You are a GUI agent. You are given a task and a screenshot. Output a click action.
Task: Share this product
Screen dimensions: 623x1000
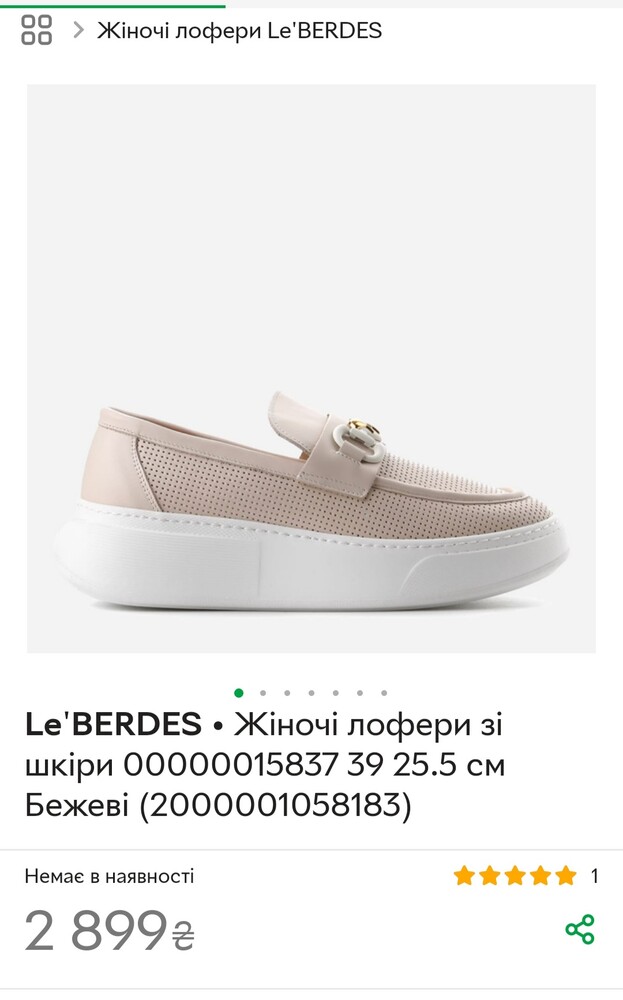(580, 929)
